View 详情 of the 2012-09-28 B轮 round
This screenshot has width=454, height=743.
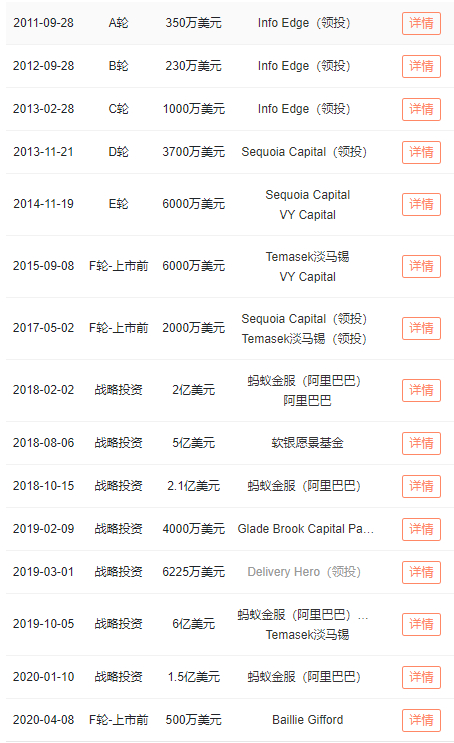tap(421, 66)
